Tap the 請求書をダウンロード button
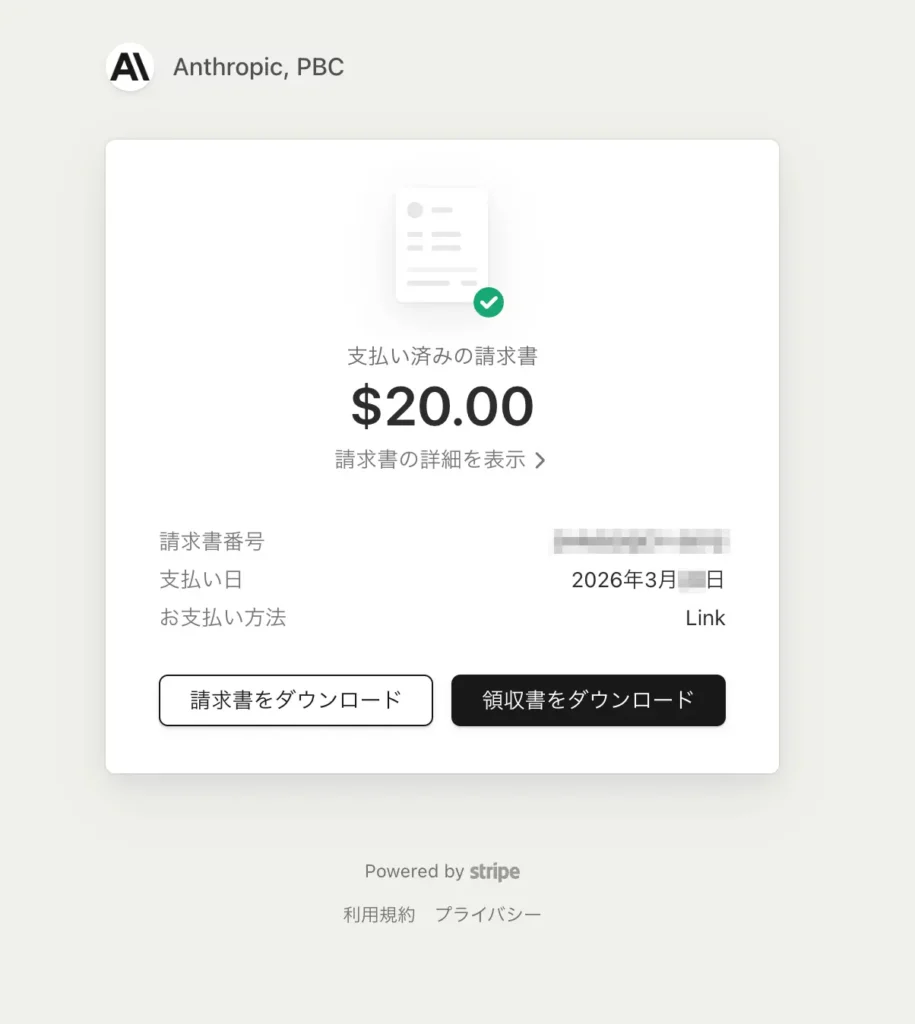915x1024 pixels. [x=296, y=700]
